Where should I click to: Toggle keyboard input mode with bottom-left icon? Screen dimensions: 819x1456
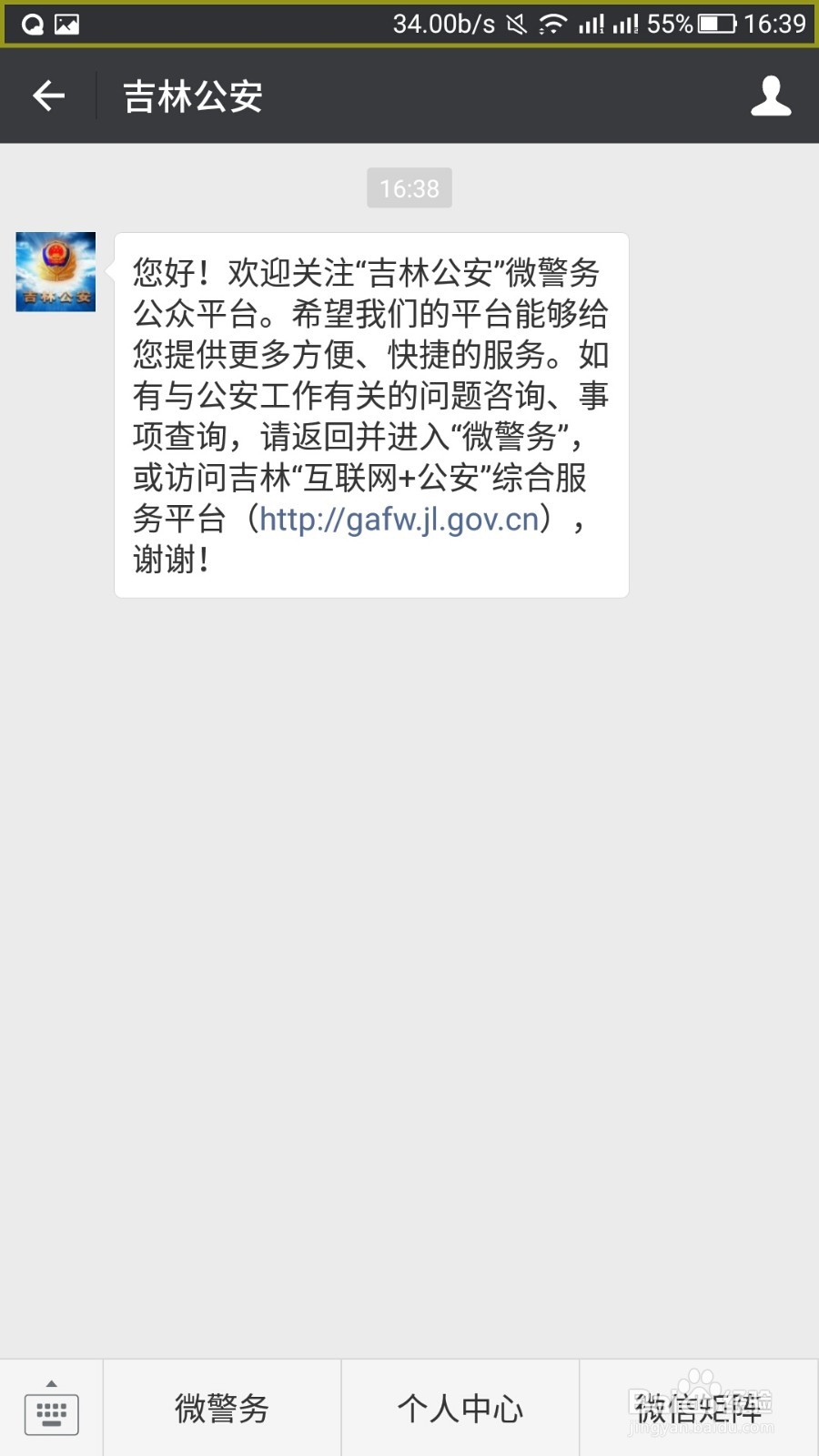pyautogui.click(x=52, y=1409)
